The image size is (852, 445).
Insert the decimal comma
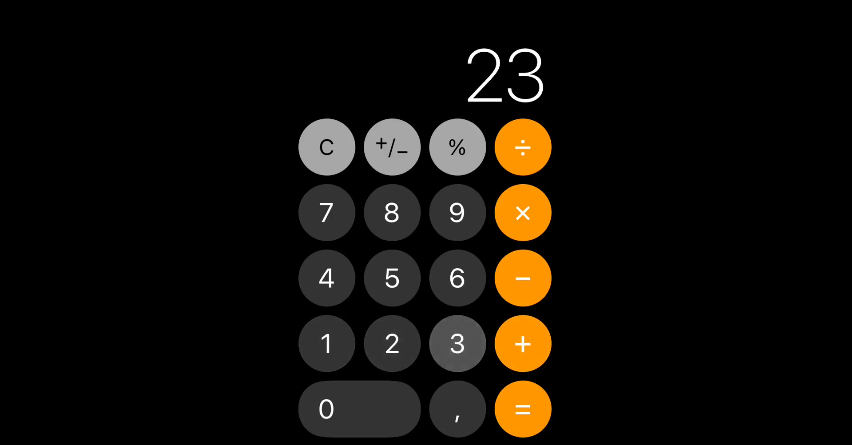coord(457,409)
